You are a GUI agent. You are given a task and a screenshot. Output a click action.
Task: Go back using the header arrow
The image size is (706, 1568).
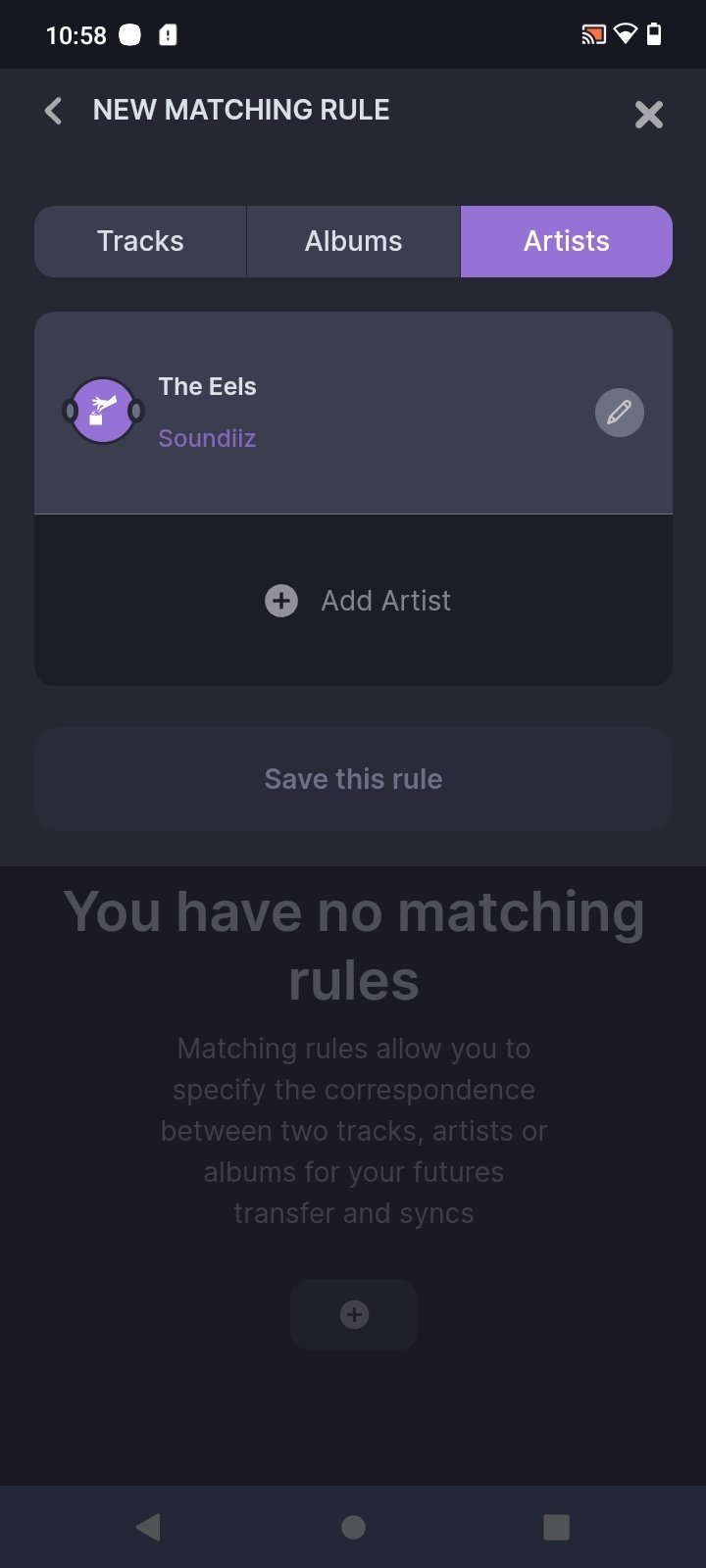click(54, 111)
